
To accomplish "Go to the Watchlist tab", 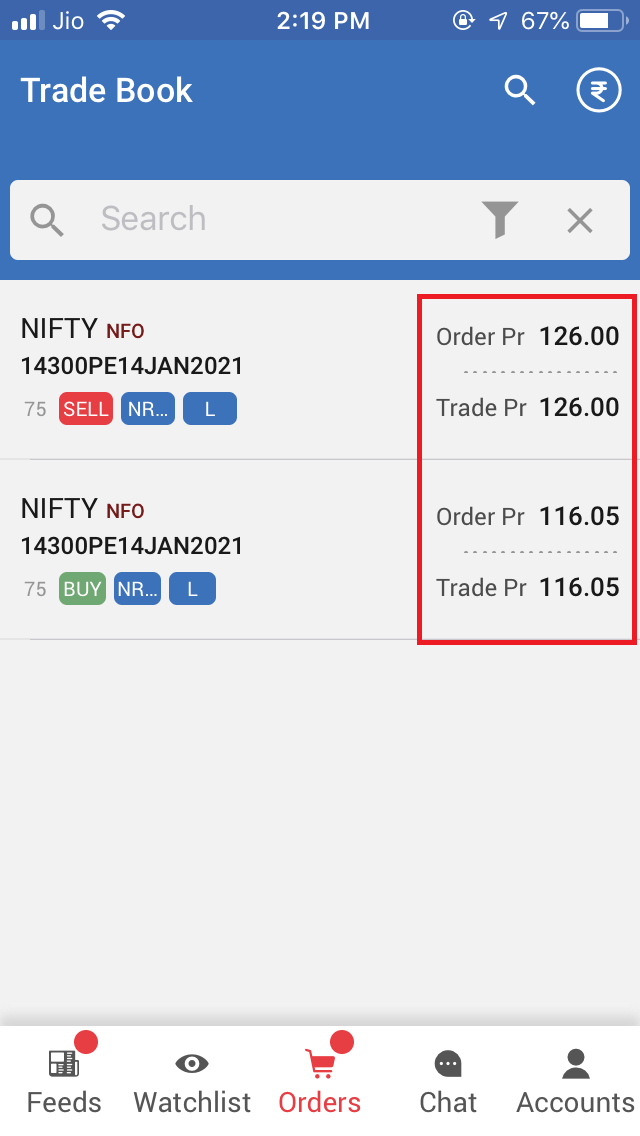I will (192, 1081).
